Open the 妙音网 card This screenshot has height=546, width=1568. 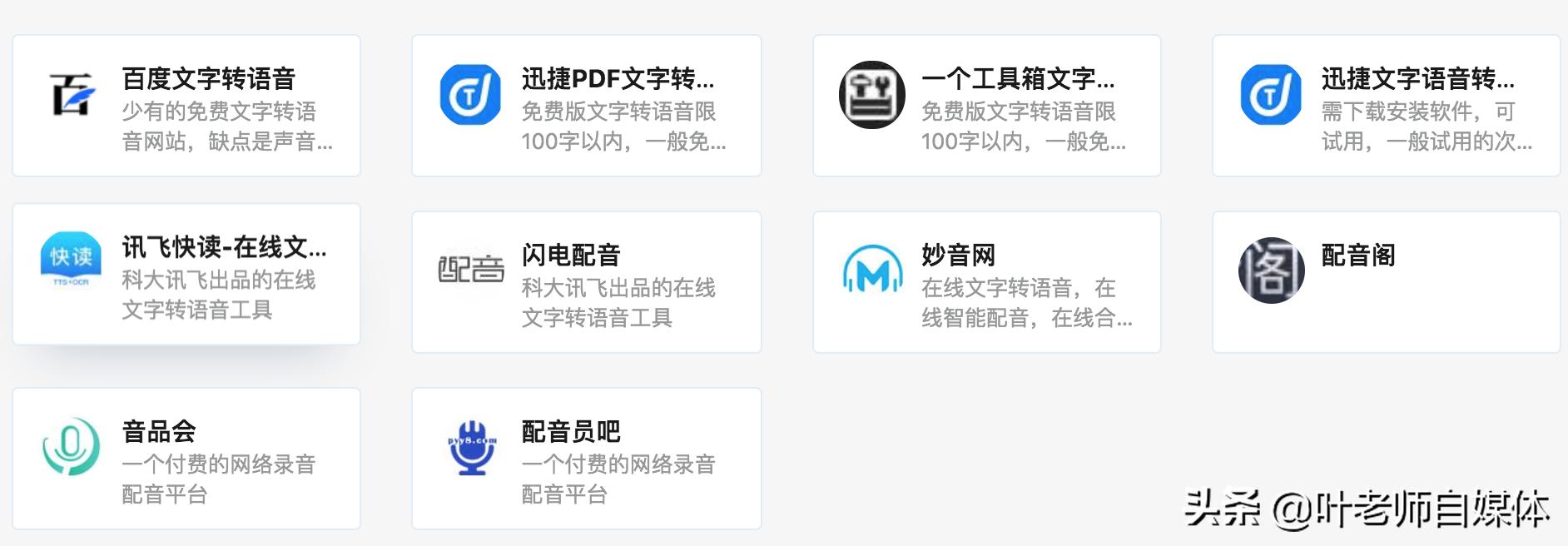click(x=986, y=282)
